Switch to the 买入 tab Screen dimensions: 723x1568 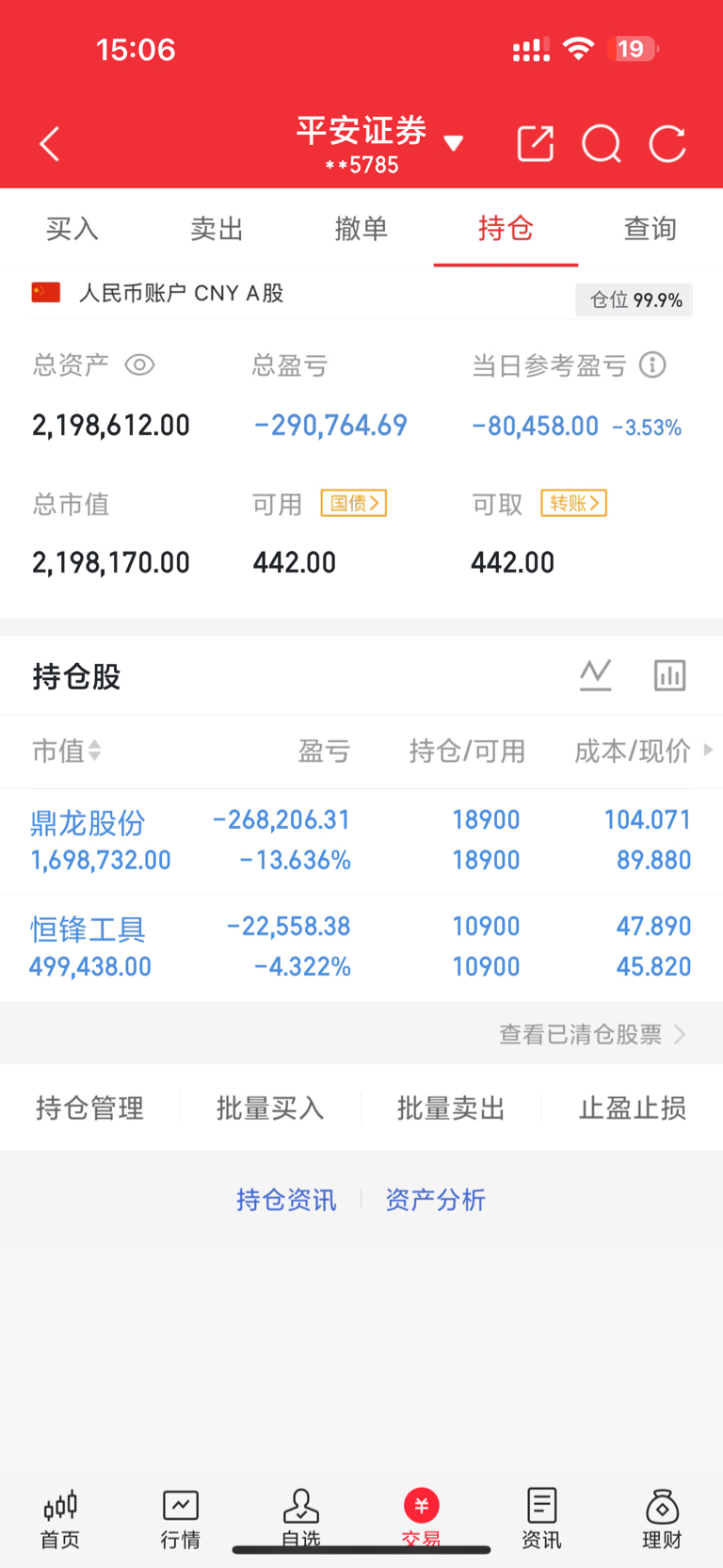pyautogui.click(x=72, y=229)
